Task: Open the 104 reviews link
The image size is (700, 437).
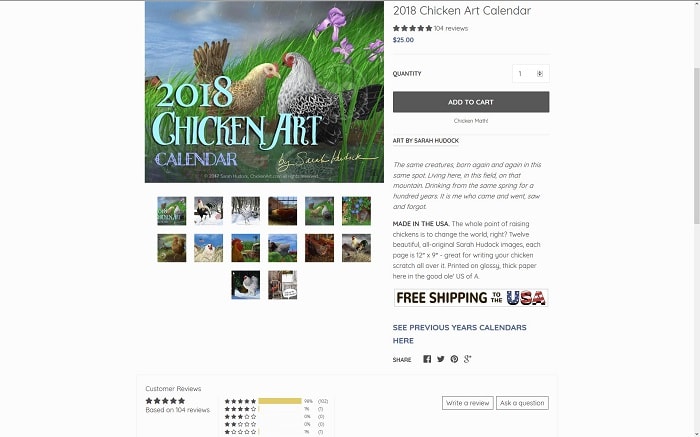Action: (451, 28)
